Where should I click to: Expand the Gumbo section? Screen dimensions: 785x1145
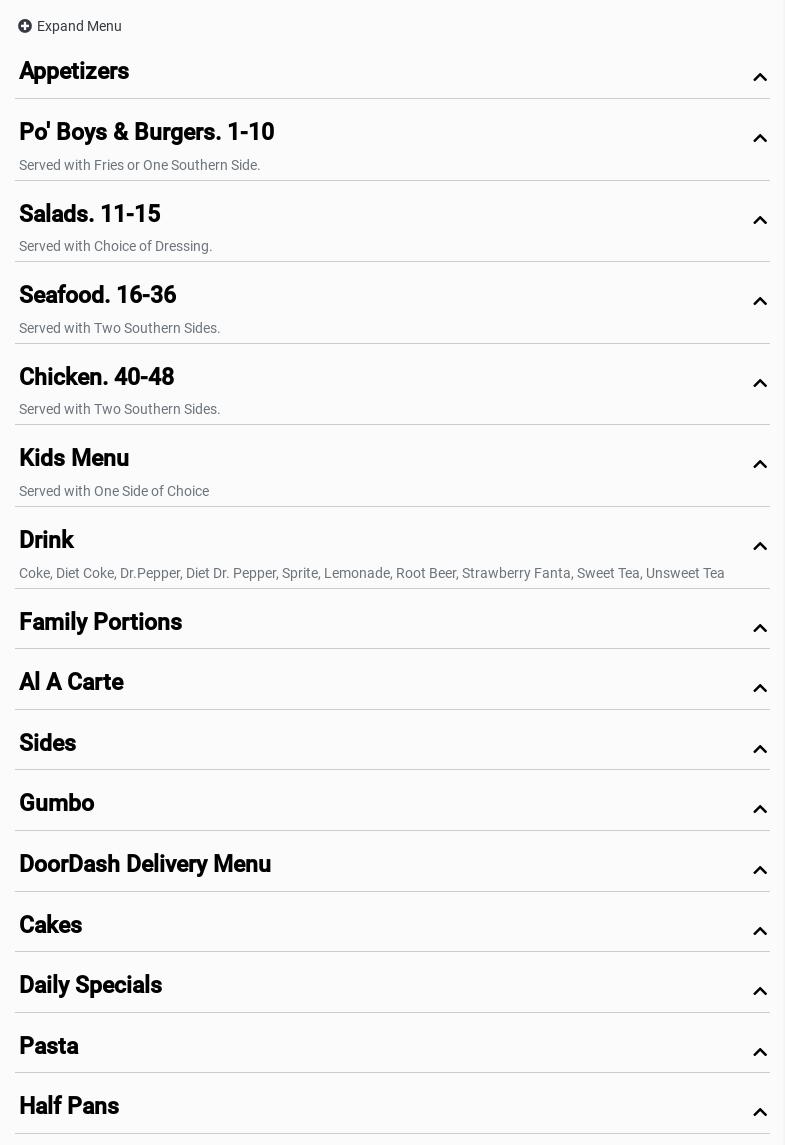[x=391, y=804]
